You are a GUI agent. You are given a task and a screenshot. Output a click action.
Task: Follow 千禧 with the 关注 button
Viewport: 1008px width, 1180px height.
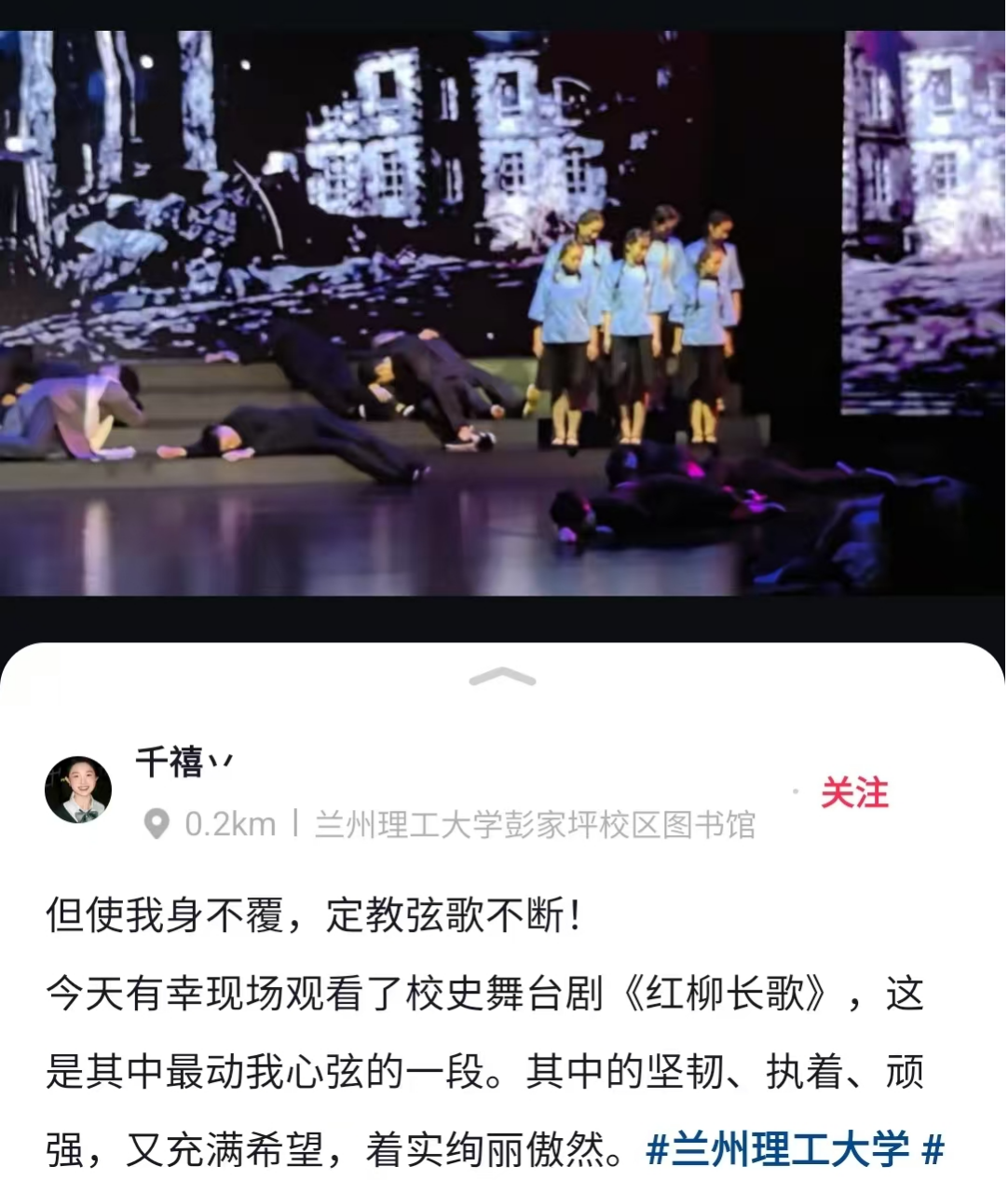[x=853, y=794]
